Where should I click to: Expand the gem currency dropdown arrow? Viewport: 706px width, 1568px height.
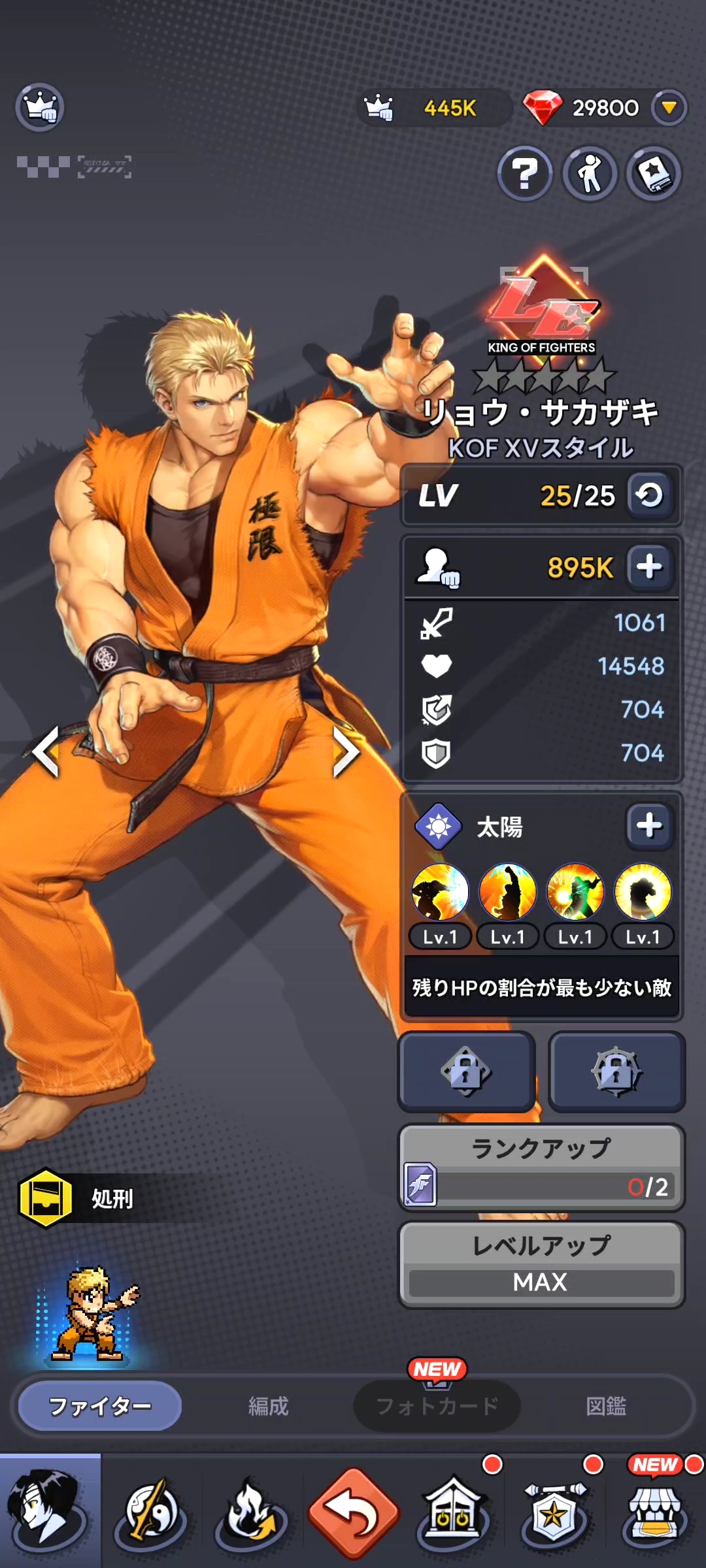point(669,108)
